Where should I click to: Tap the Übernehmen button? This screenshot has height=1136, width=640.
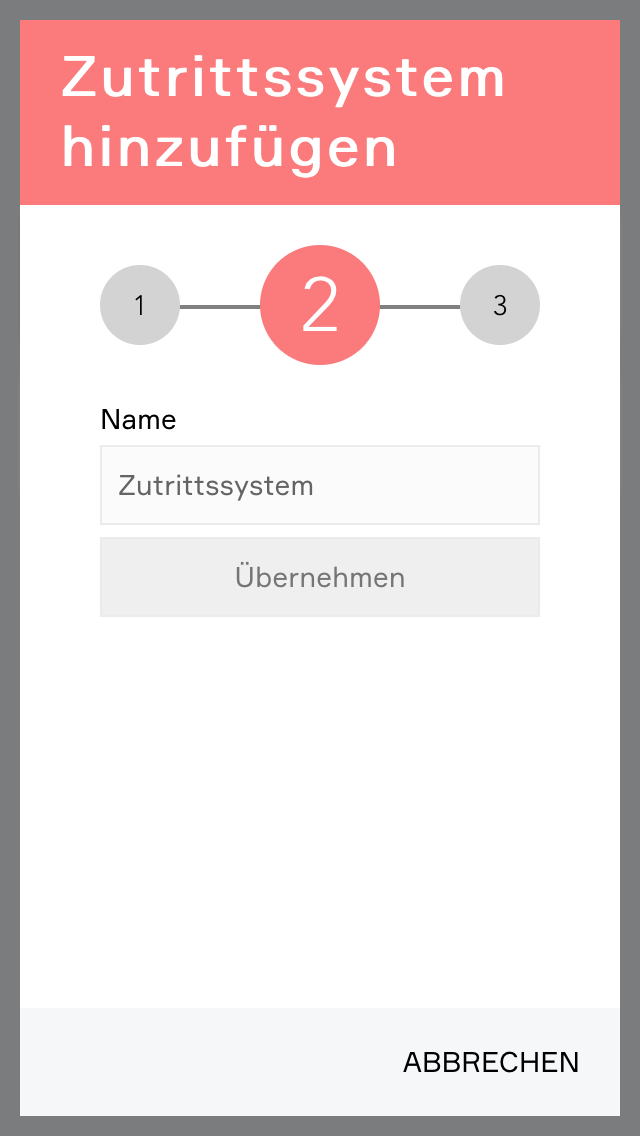click(x=320, y=577)
